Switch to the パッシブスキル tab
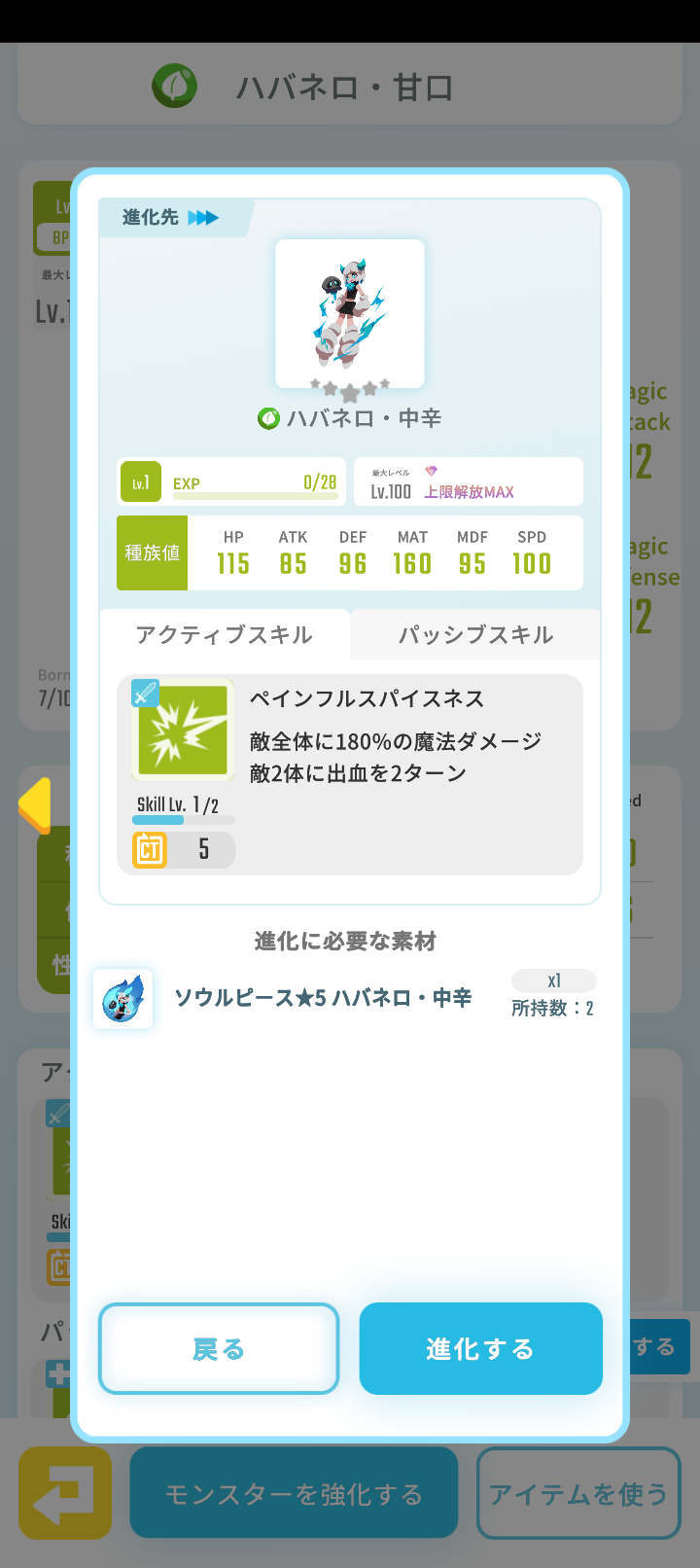 pos(473,633)
